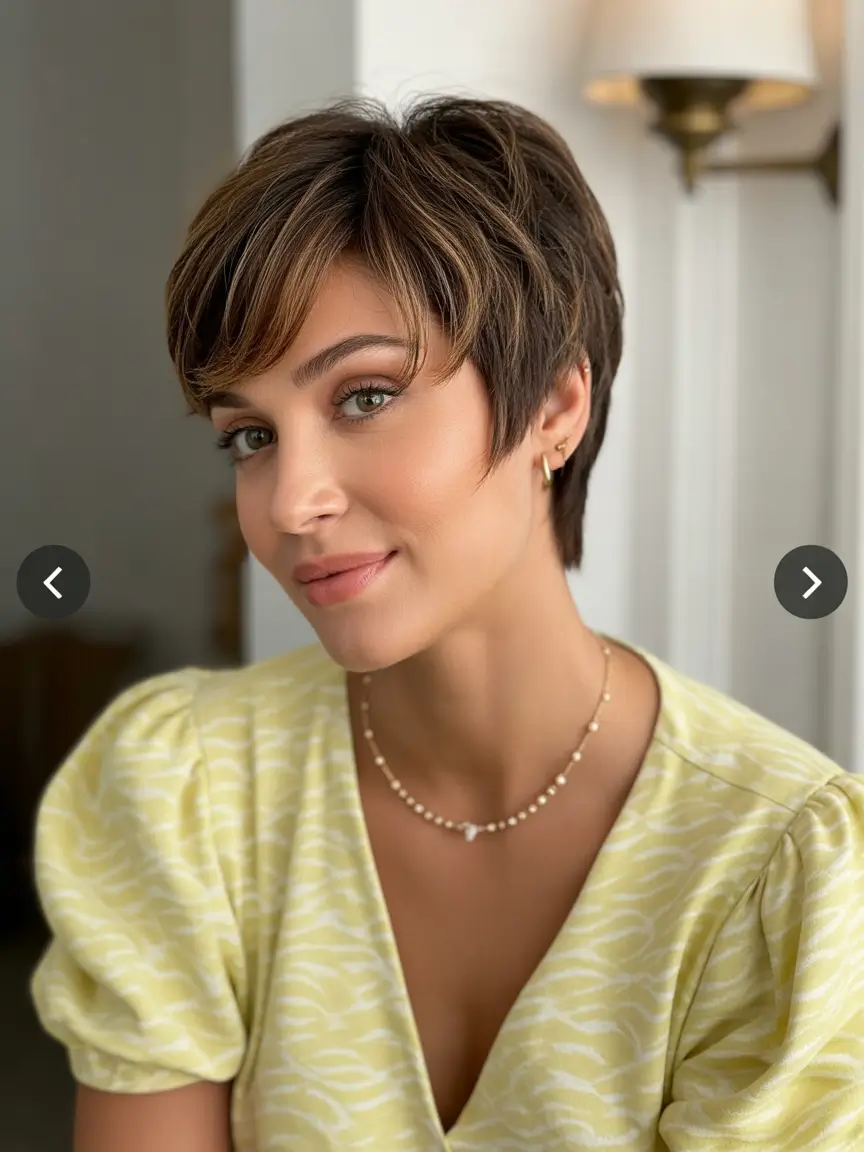Advance to the next photo
This screenshot has width=864, height=1152.
coord(810,582)
